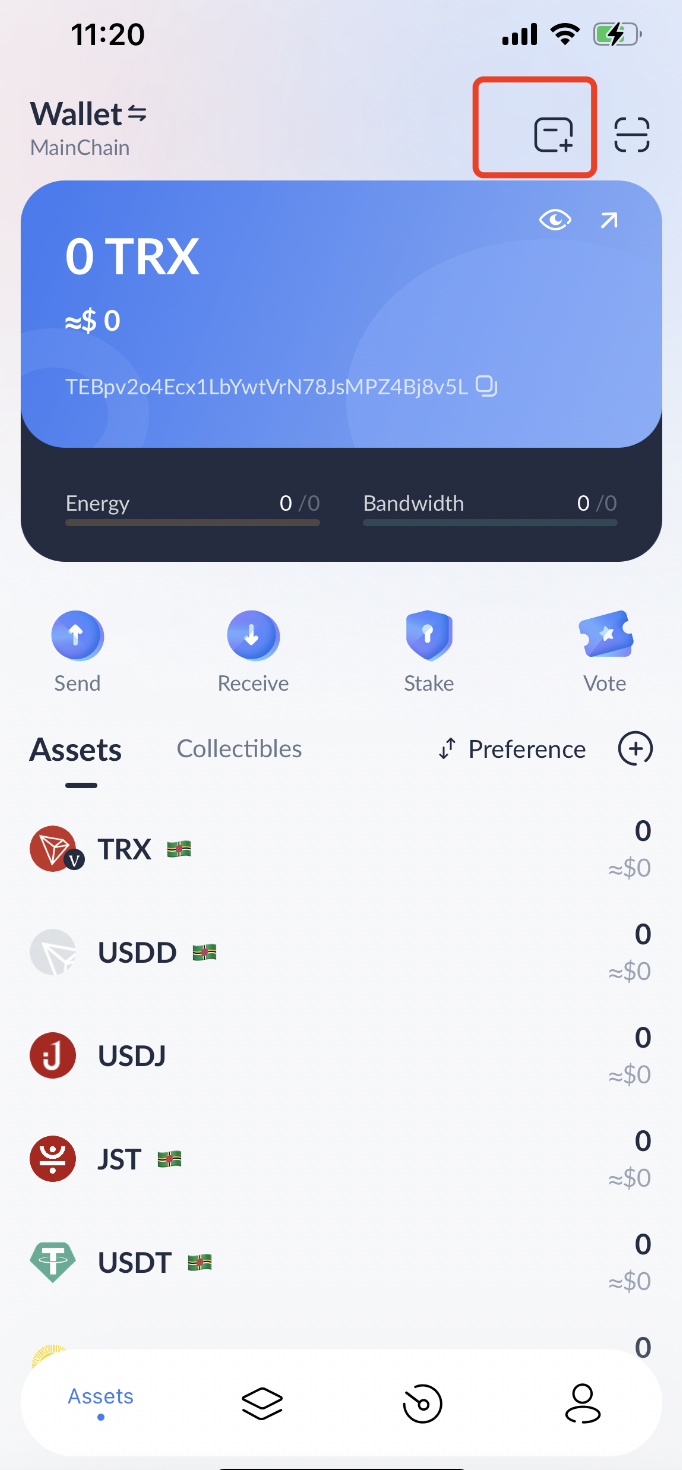Open the TRX asset row

340,849
